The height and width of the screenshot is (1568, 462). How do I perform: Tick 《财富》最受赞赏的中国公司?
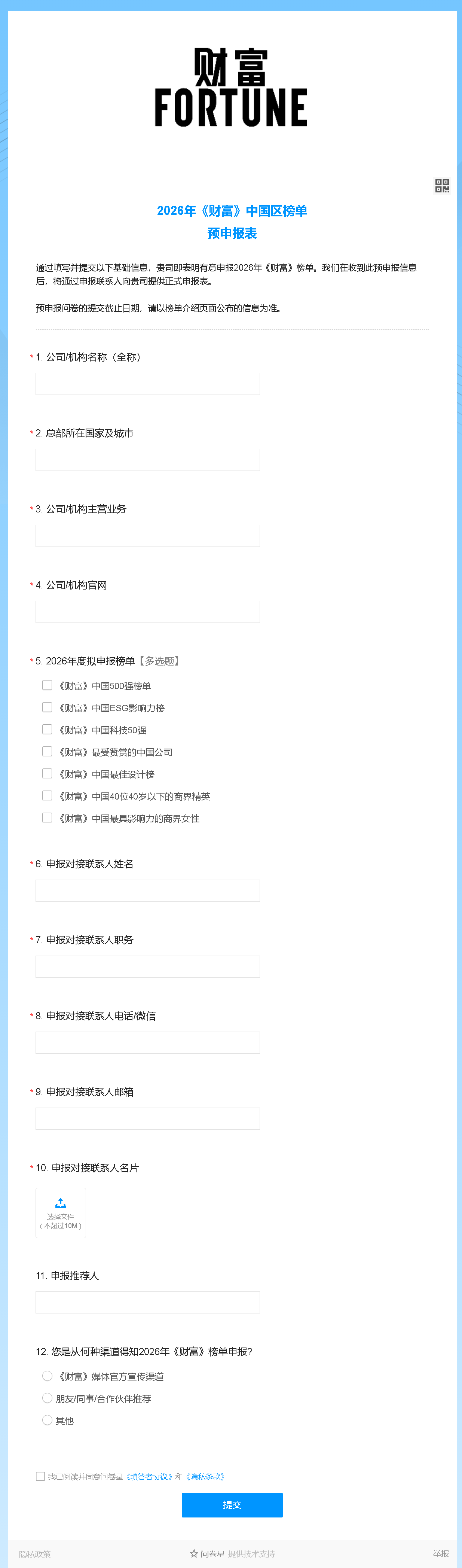click(47, 752)
